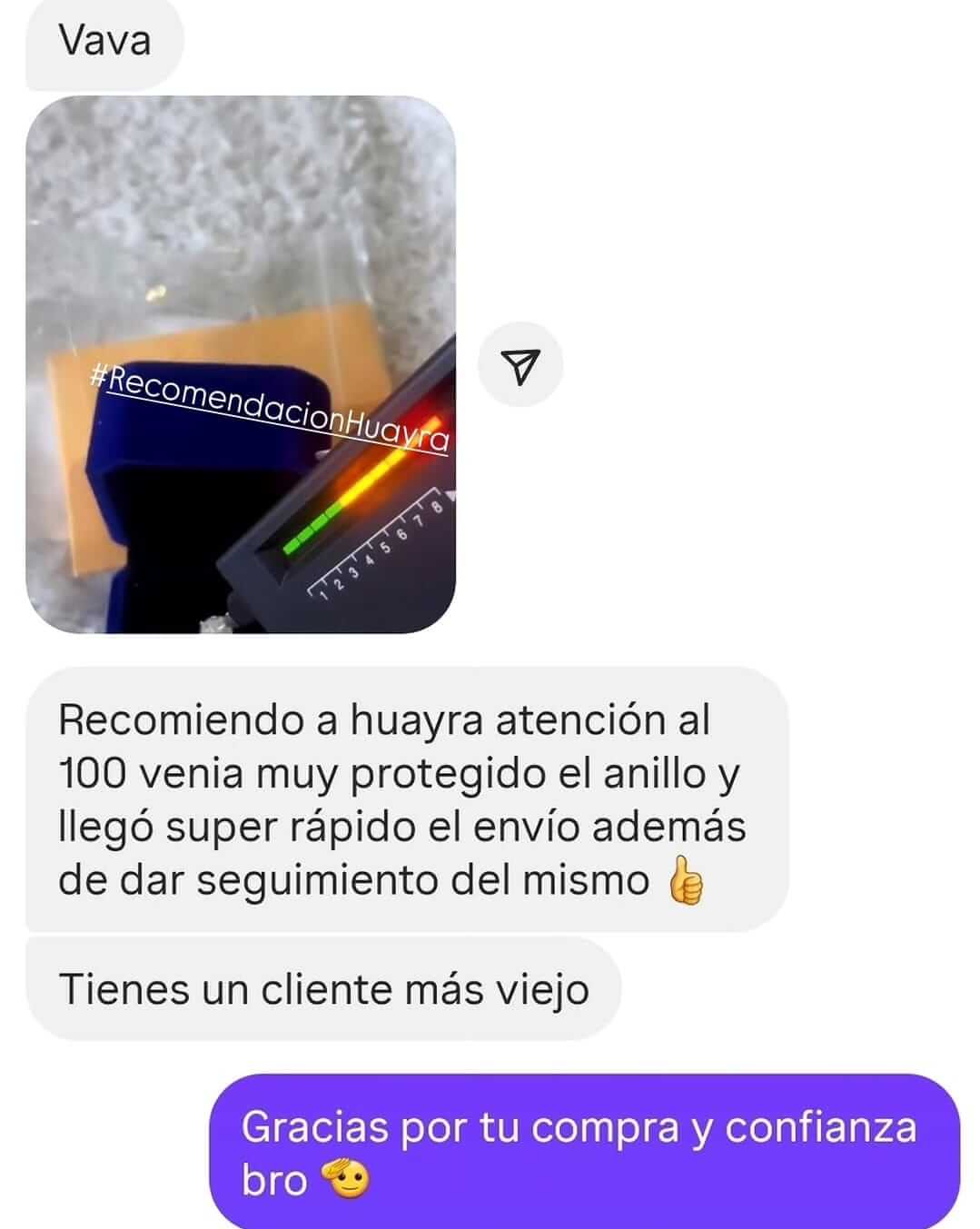
Task: Click the paper plane forward icon
Action: coord(520,369)
